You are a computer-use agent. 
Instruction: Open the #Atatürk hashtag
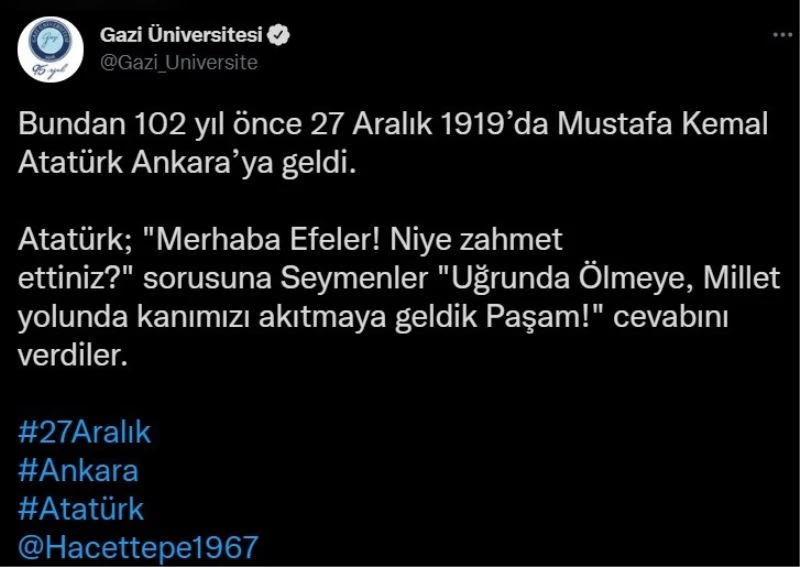[x=81, y=509]
